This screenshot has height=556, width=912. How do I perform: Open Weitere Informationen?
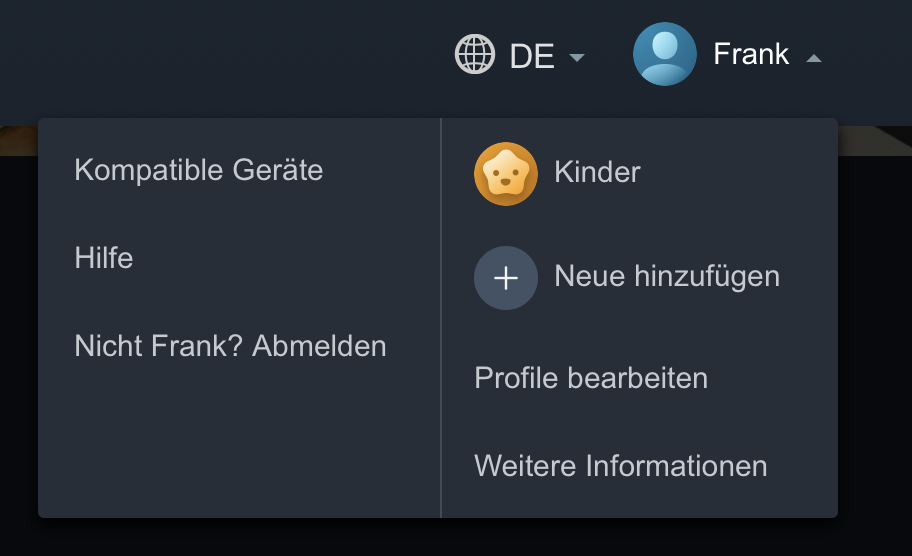click(621, 466)
